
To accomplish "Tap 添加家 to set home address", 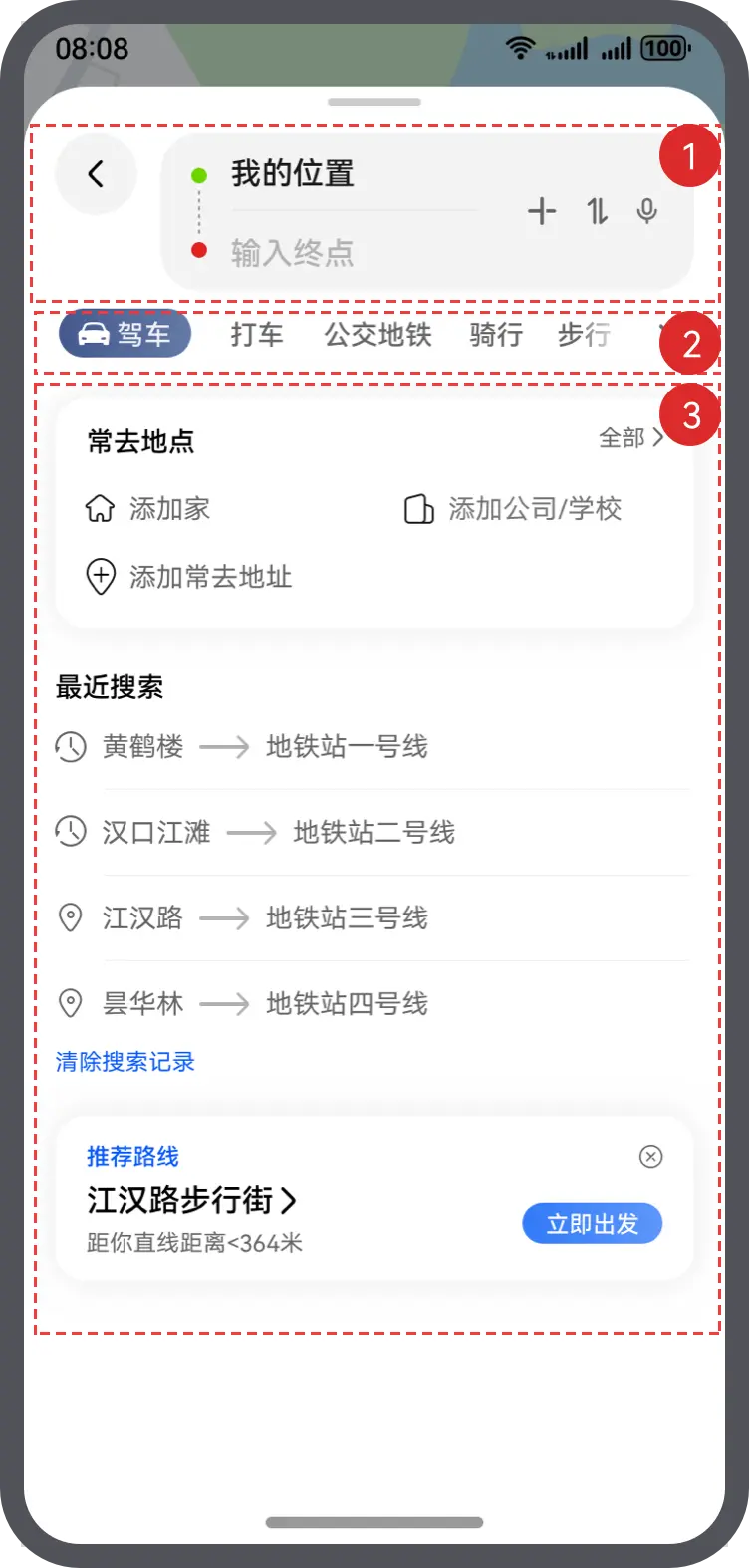I will [x=149, y=509].
